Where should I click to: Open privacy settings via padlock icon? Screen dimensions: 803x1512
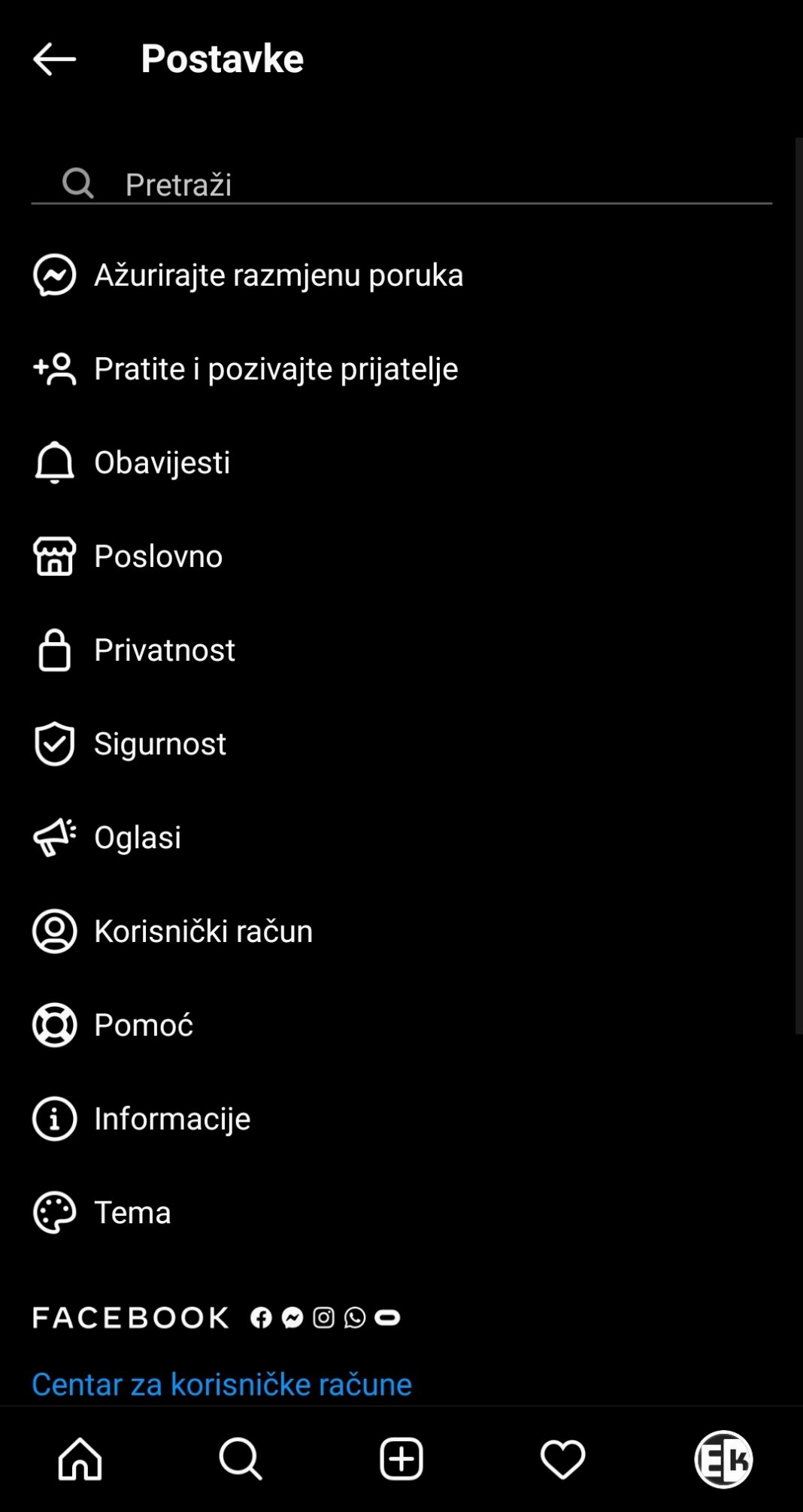tap(53, 650)
